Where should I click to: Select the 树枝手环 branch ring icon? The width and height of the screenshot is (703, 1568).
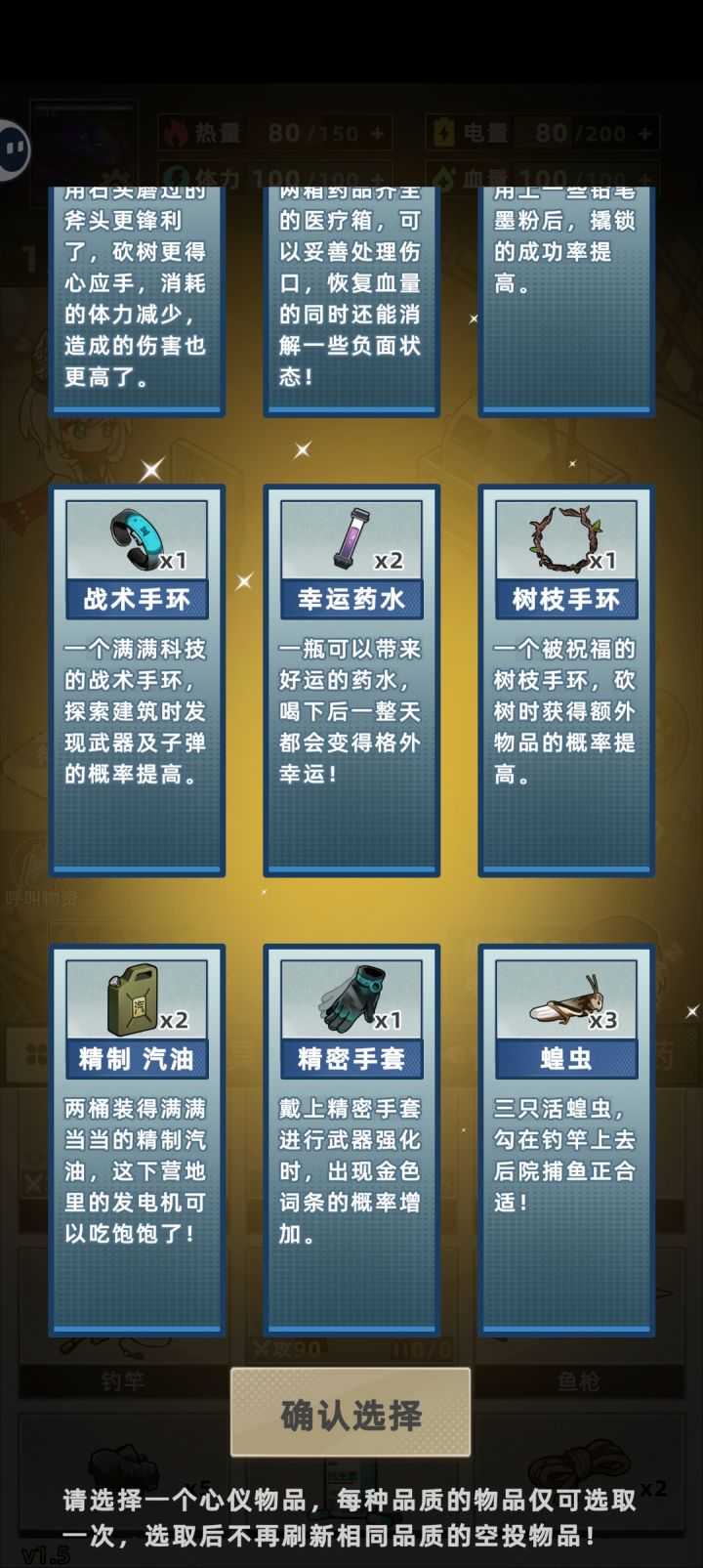pos(559,535)
